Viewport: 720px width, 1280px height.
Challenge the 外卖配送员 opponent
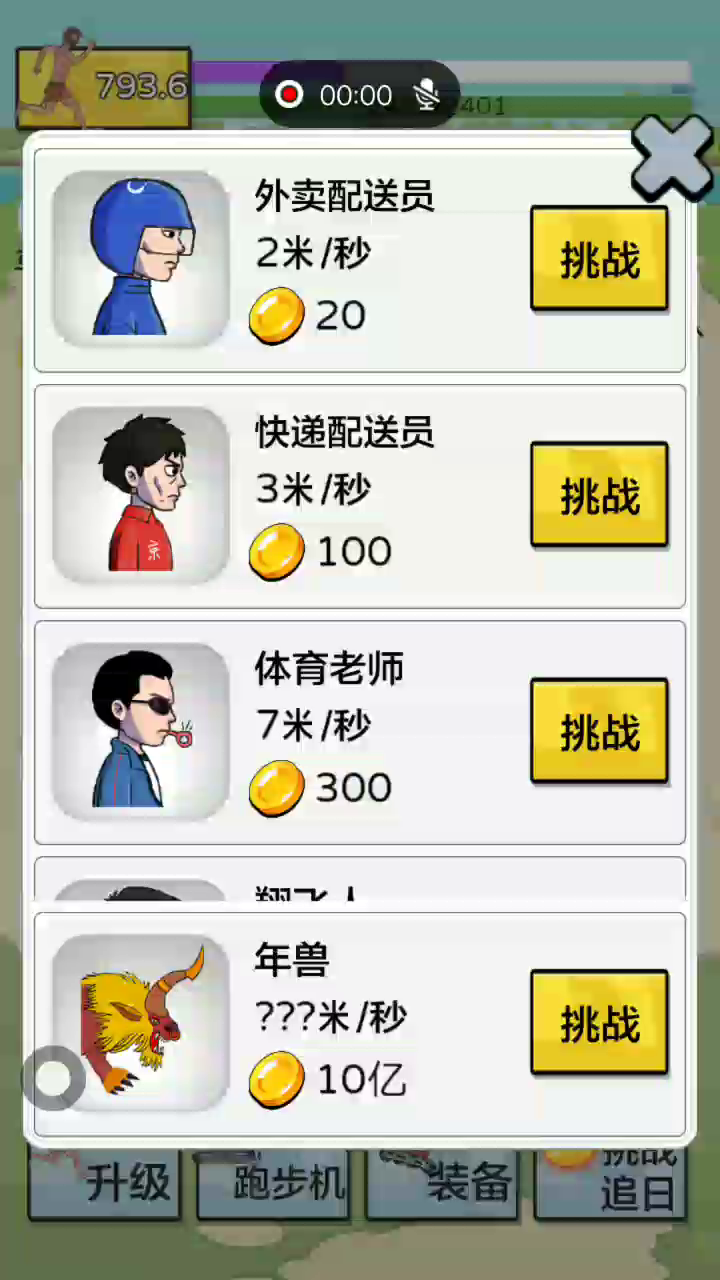click(598, 259)
